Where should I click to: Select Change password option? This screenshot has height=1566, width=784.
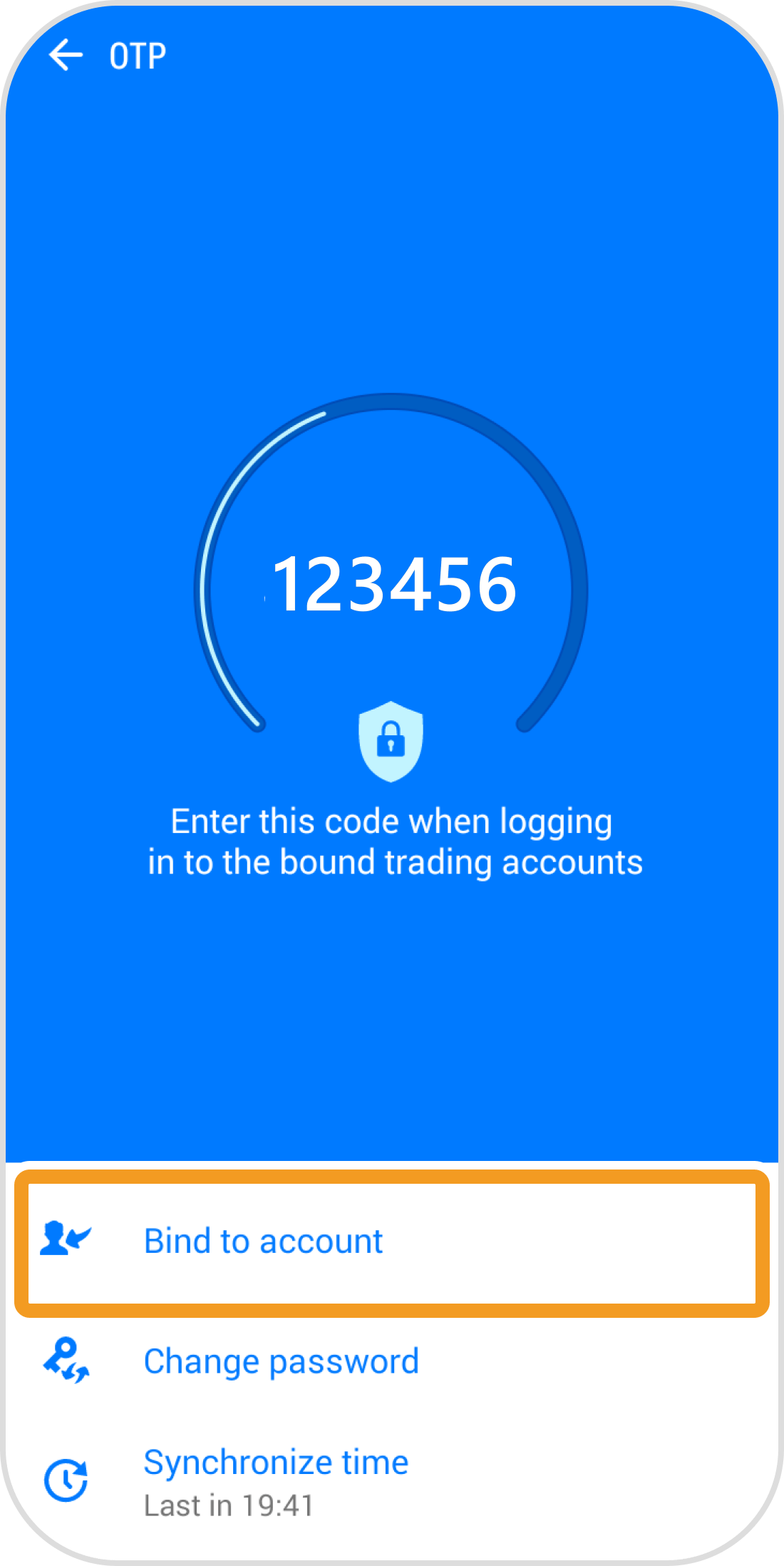coord(281,1362)
